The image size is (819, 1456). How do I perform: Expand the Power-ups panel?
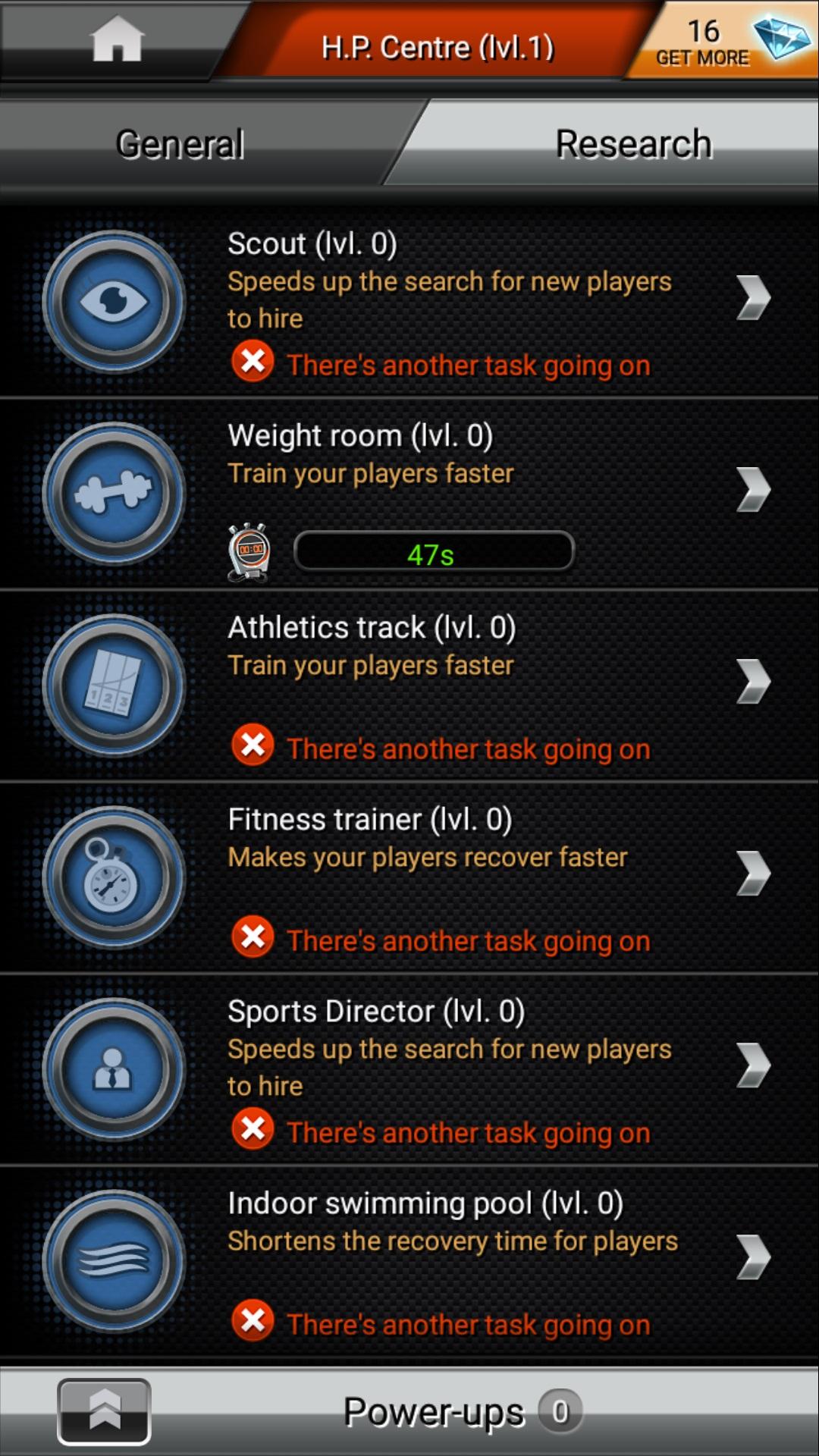(105, 1411)
